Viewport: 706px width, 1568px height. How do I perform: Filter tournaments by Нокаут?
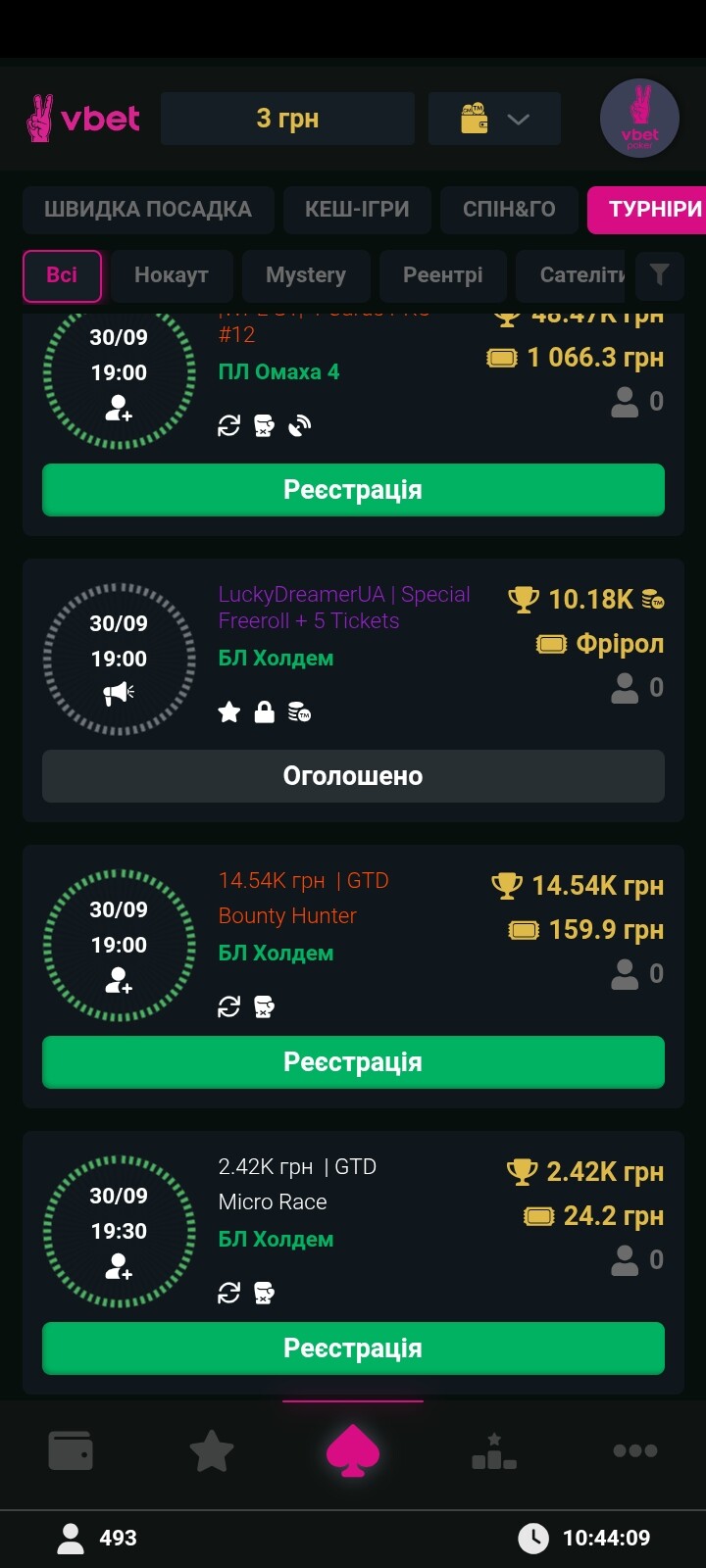(172, 275)
